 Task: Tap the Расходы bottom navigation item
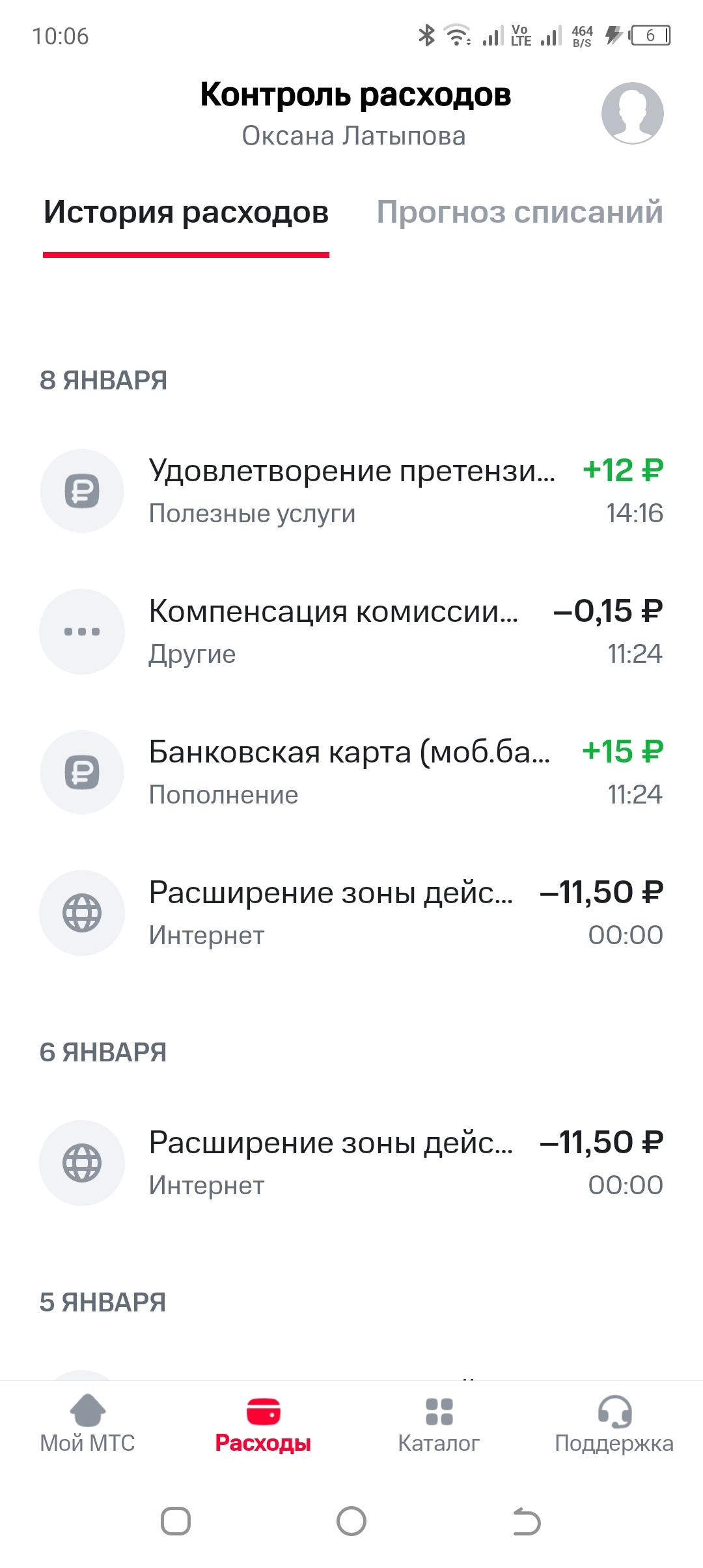point(263,1426)
